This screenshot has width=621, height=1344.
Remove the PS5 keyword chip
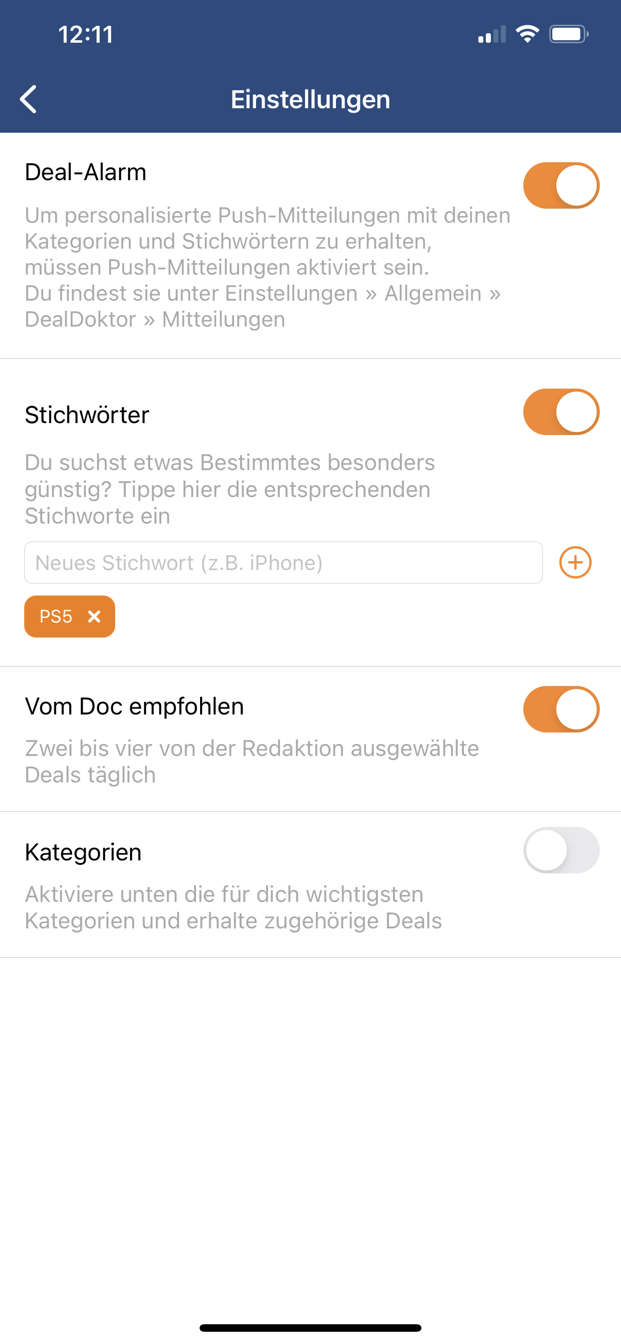point(94,617)
